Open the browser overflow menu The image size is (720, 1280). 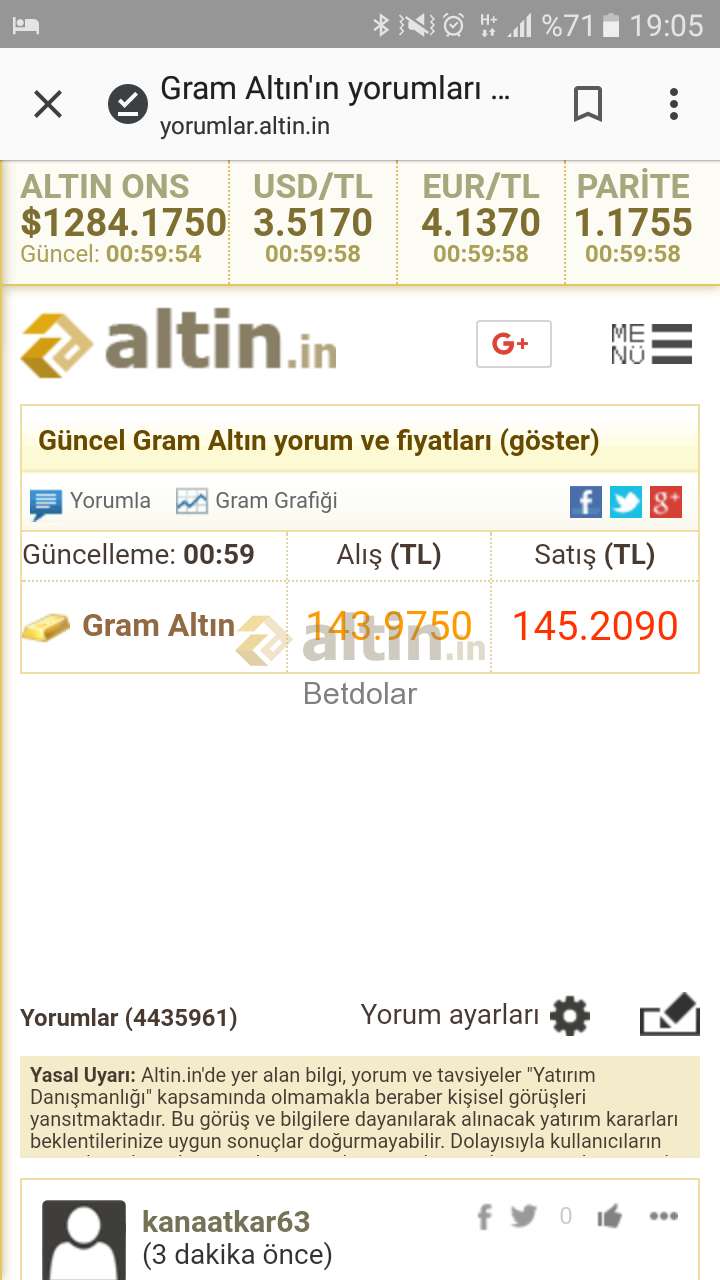coord(674,104)
